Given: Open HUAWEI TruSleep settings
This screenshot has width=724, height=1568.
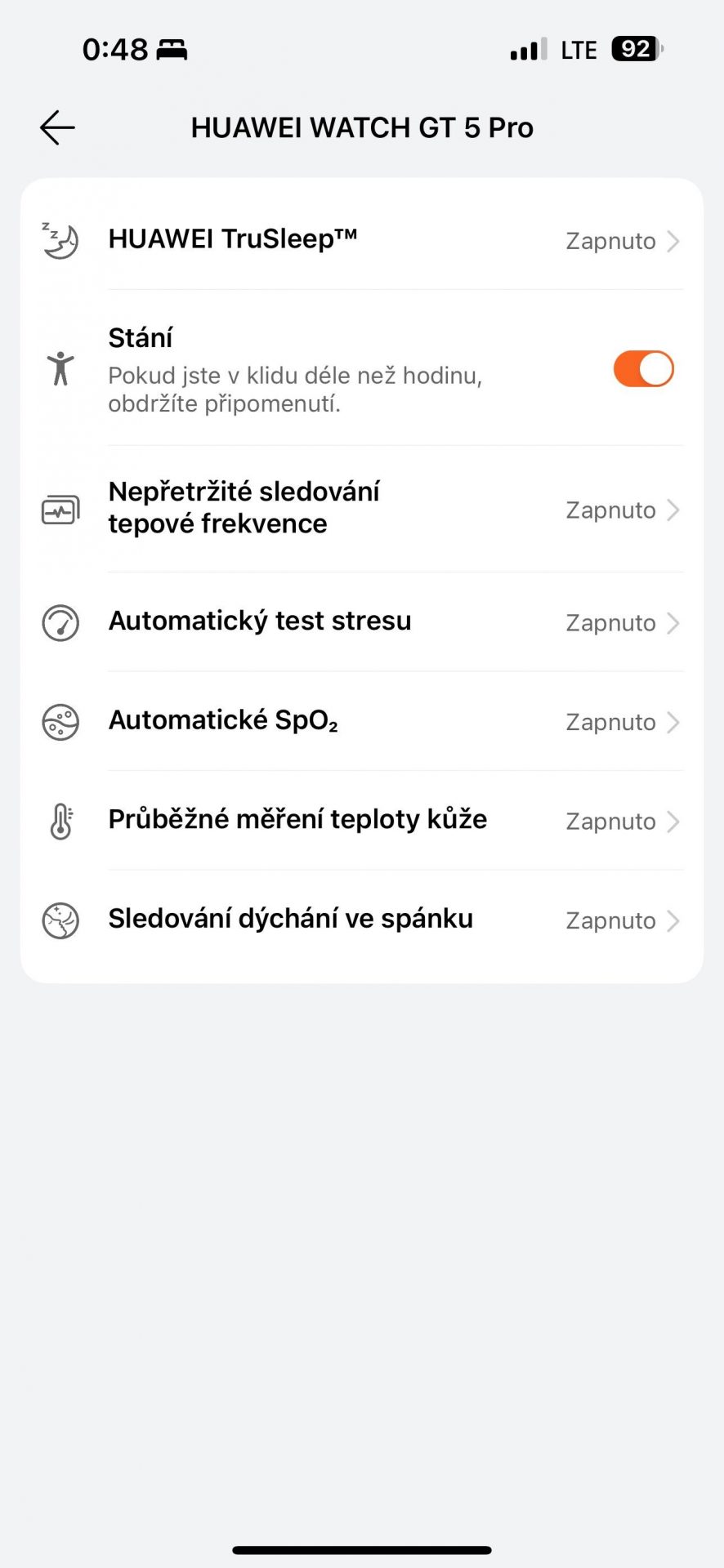Looking at the screenshot, I should (362, 241).
